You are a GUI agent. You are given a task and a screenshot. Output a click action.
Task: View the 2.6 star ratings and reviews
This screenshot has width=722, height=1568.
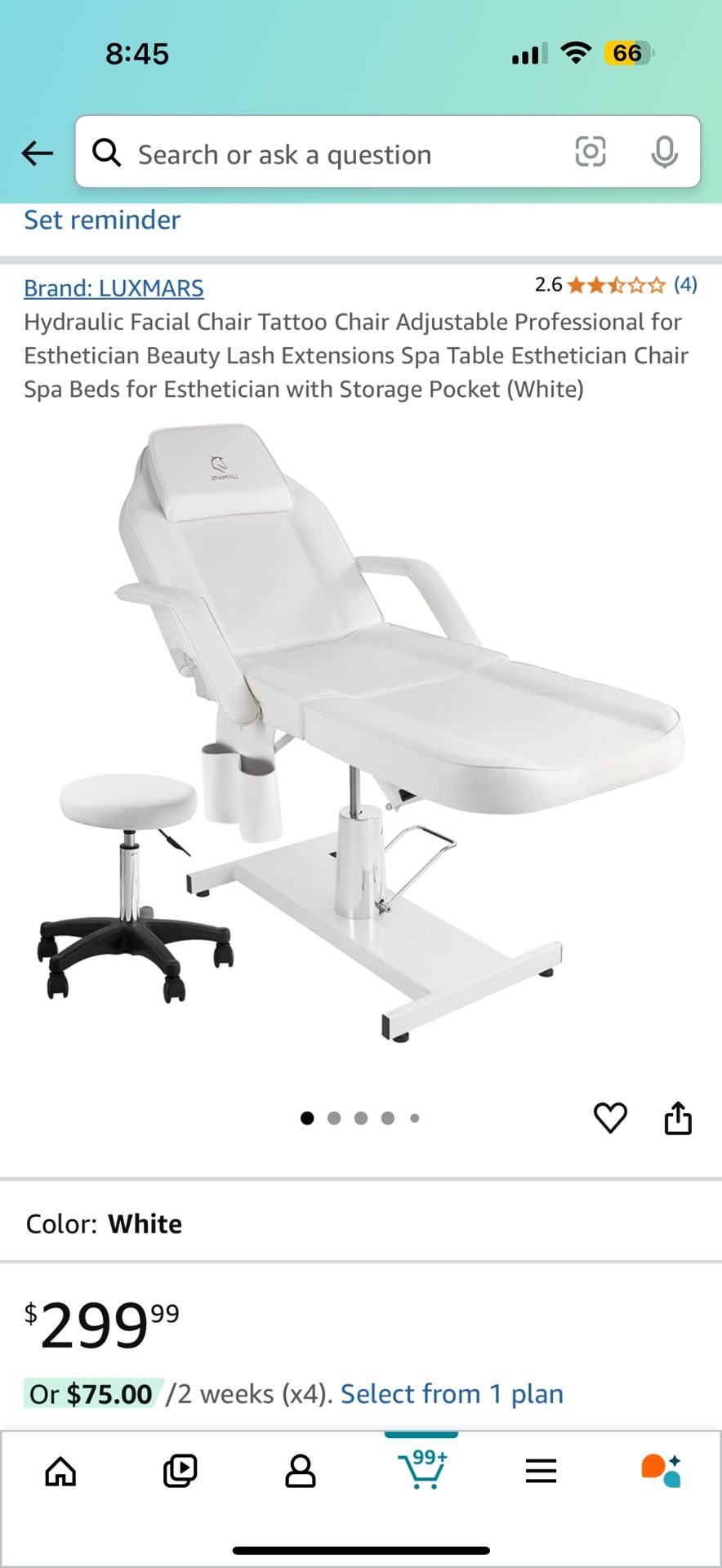[x=616, y=285]
